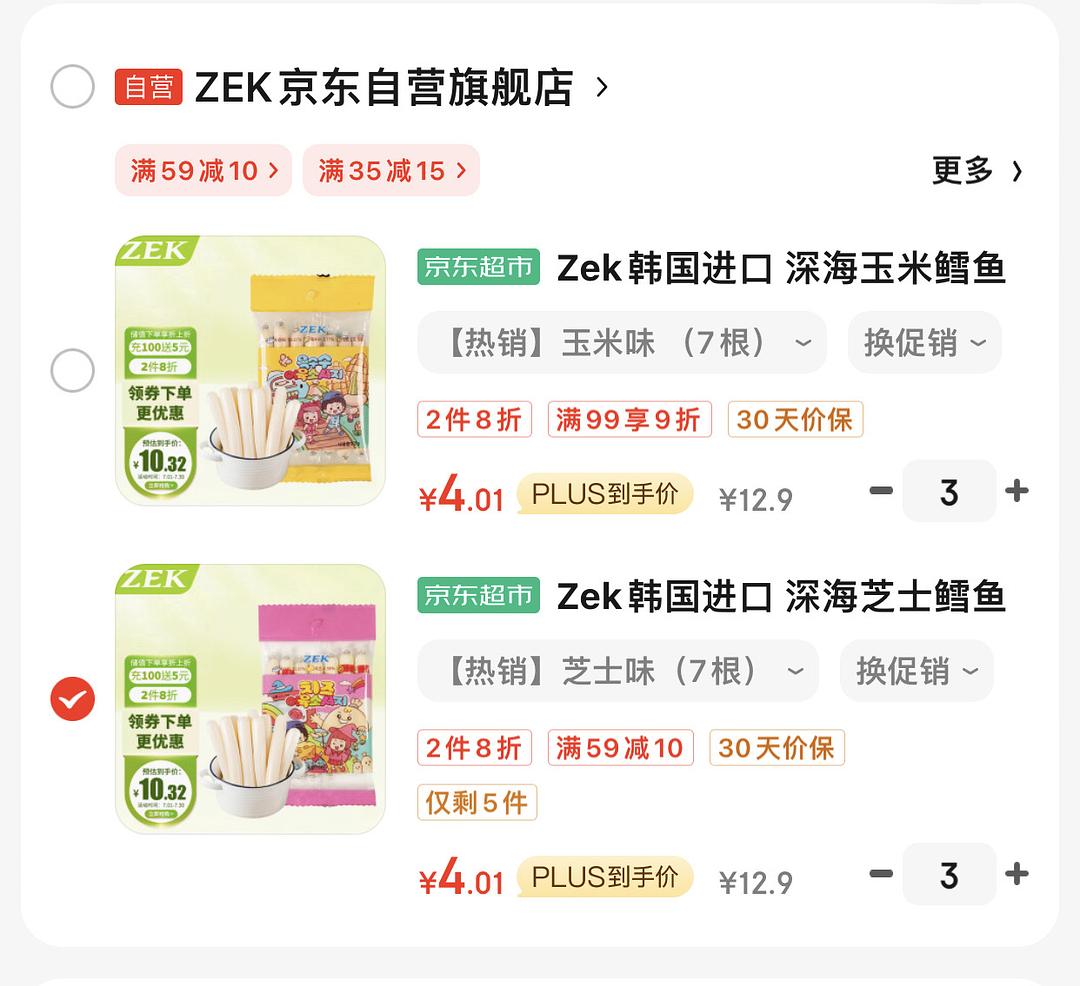Screen dimensions: 1080x986
Task: Expand the 芝士味（7根）variant dropdown
Action: tap(617, 671)
